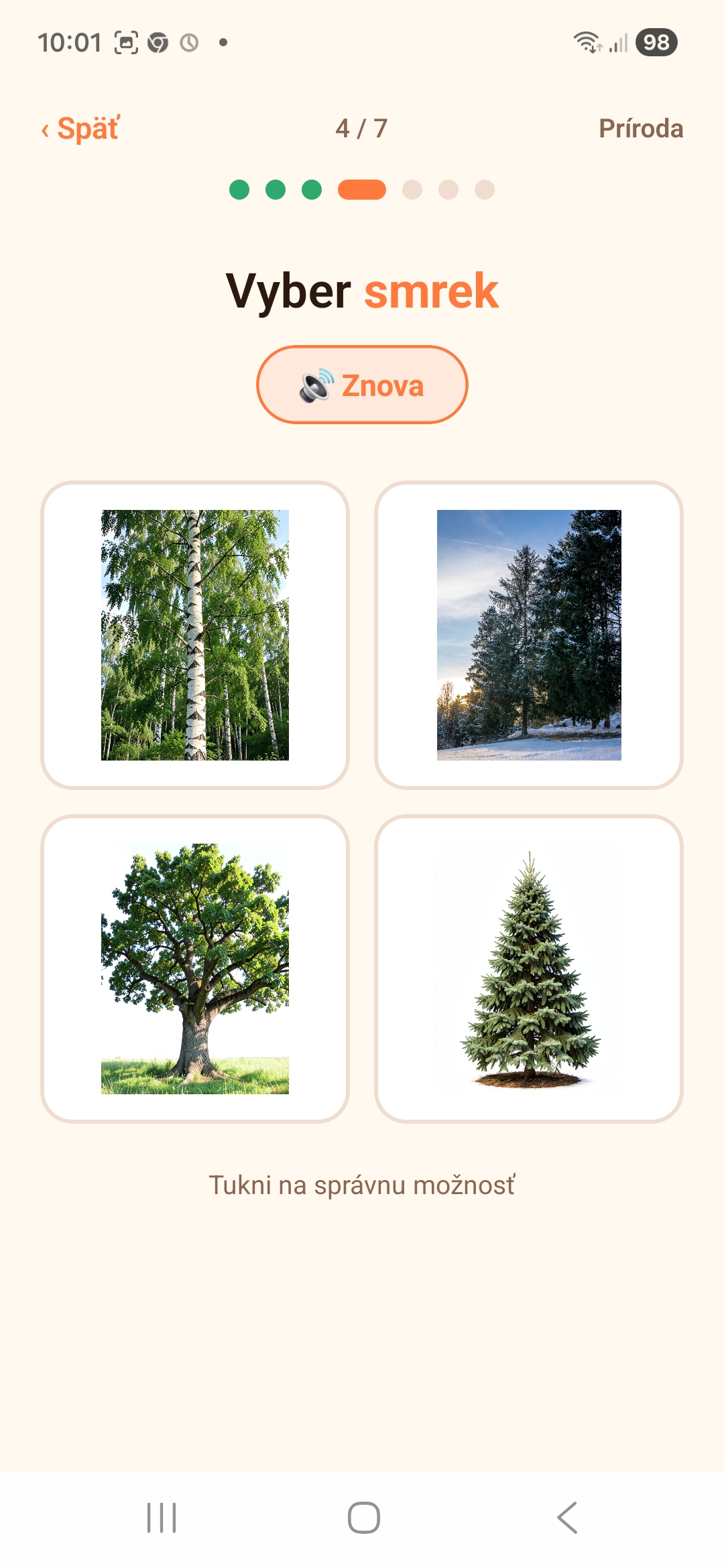Select the birch tree picture card
This screenshot has width=724, height=1568.
(x=195, y=635)
